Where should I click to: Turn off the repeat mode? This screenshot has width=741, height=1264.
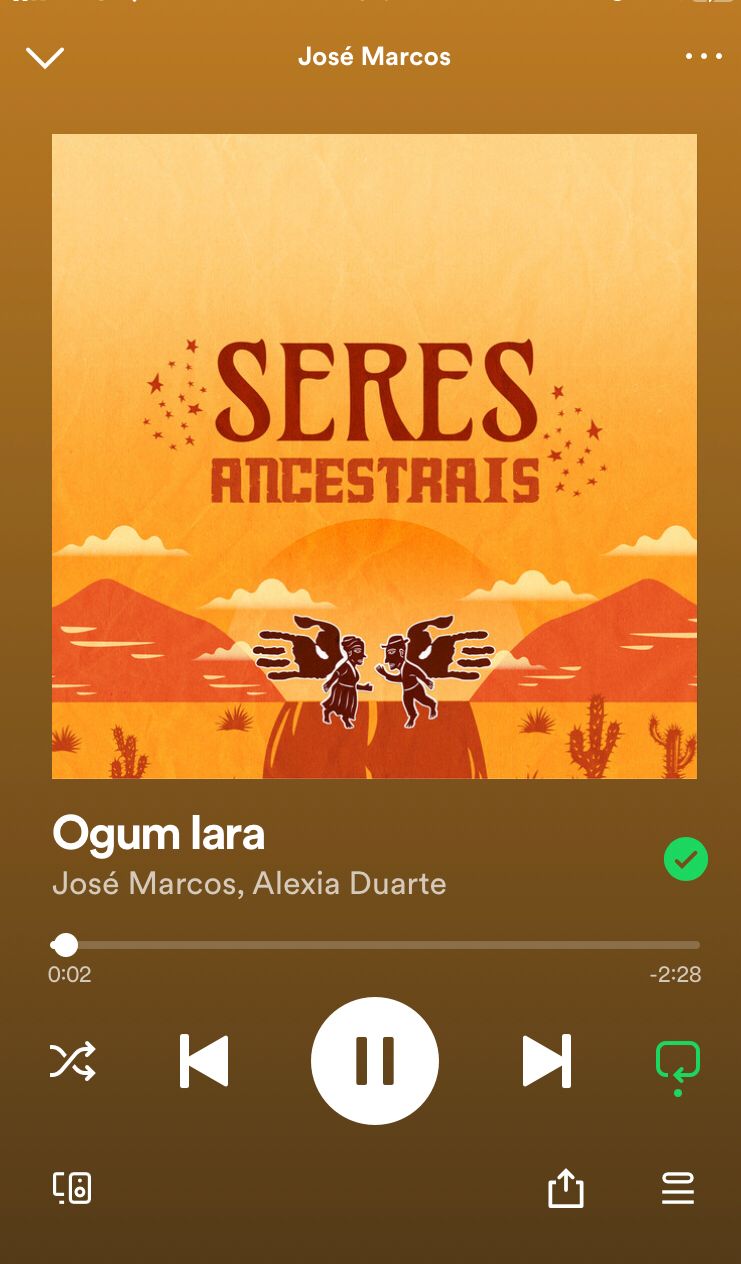[677, 1063]
